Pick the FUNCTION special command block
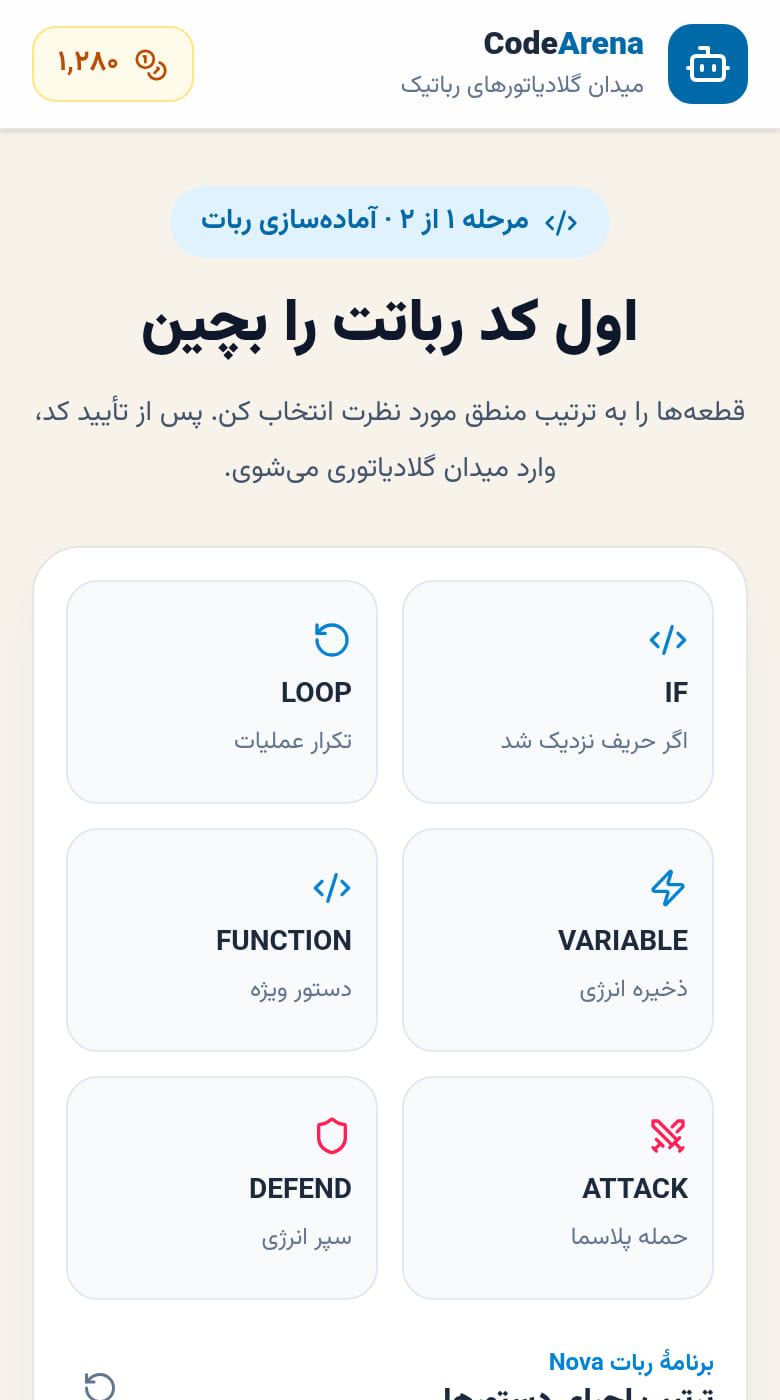This screenshot has height=1400, width=780. [222, 940]
